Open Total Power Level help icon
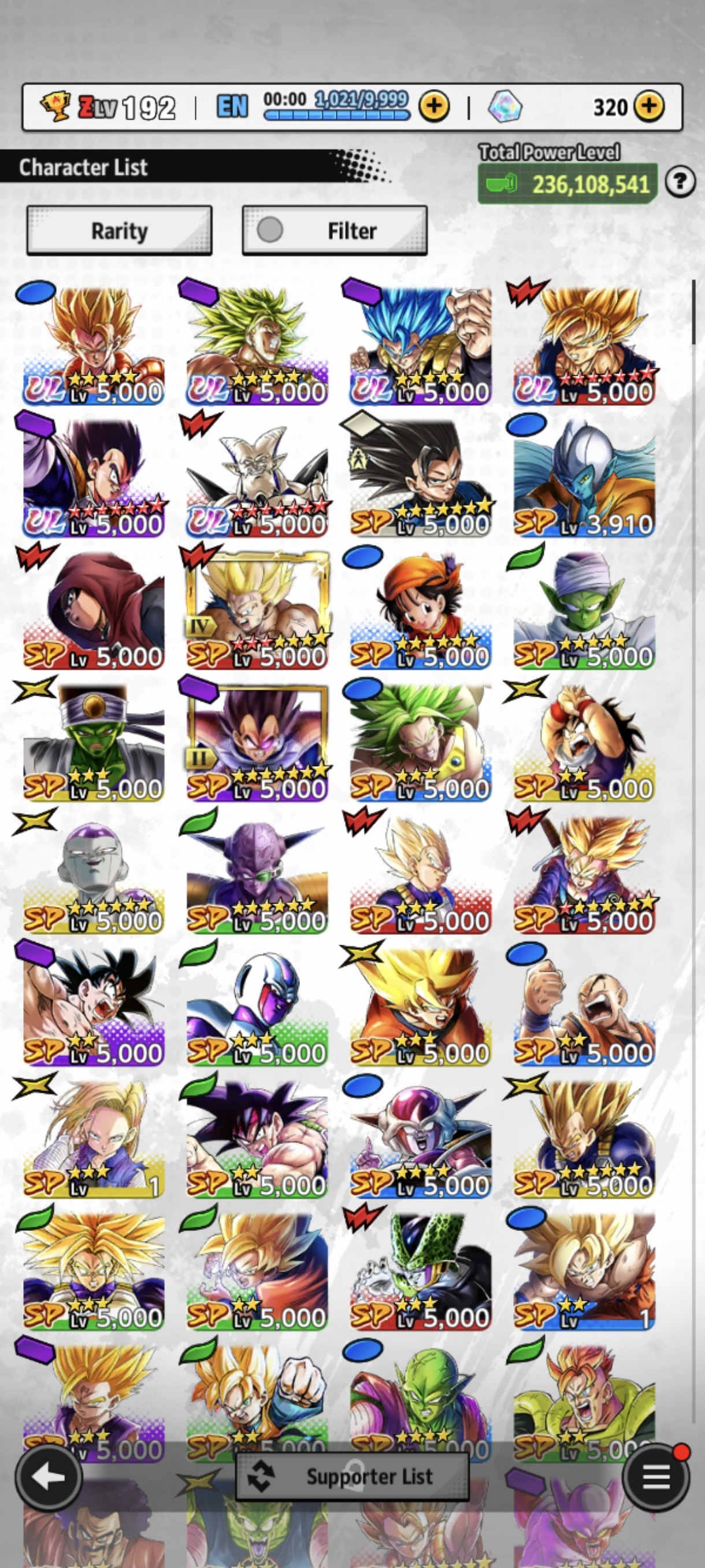 tap(680, 182)
